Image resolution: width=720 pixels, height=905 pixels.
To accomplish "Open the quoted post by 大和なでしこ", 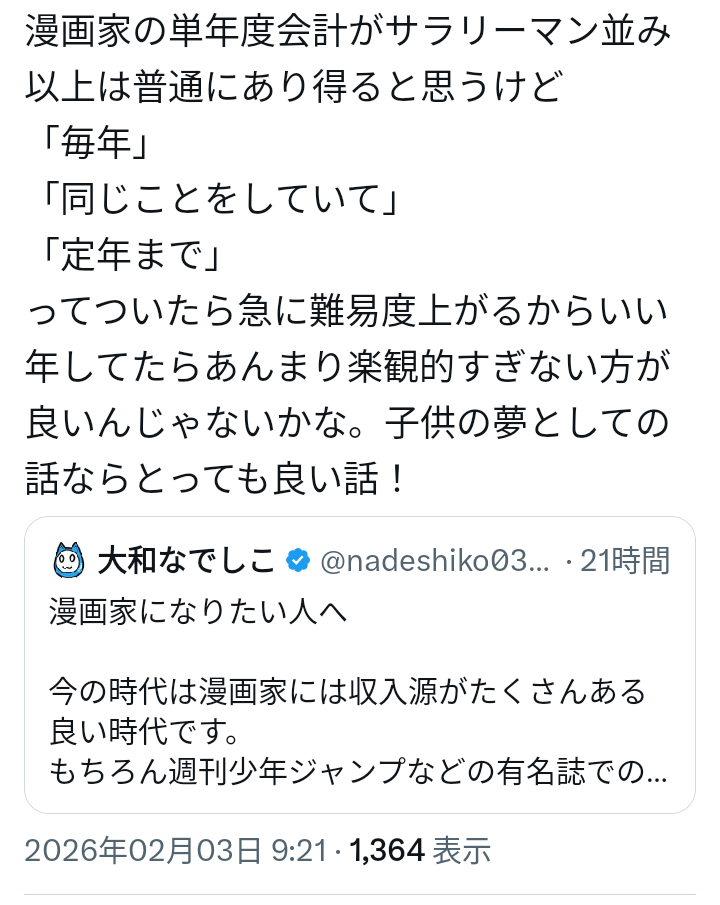I will tap(360, 690).
